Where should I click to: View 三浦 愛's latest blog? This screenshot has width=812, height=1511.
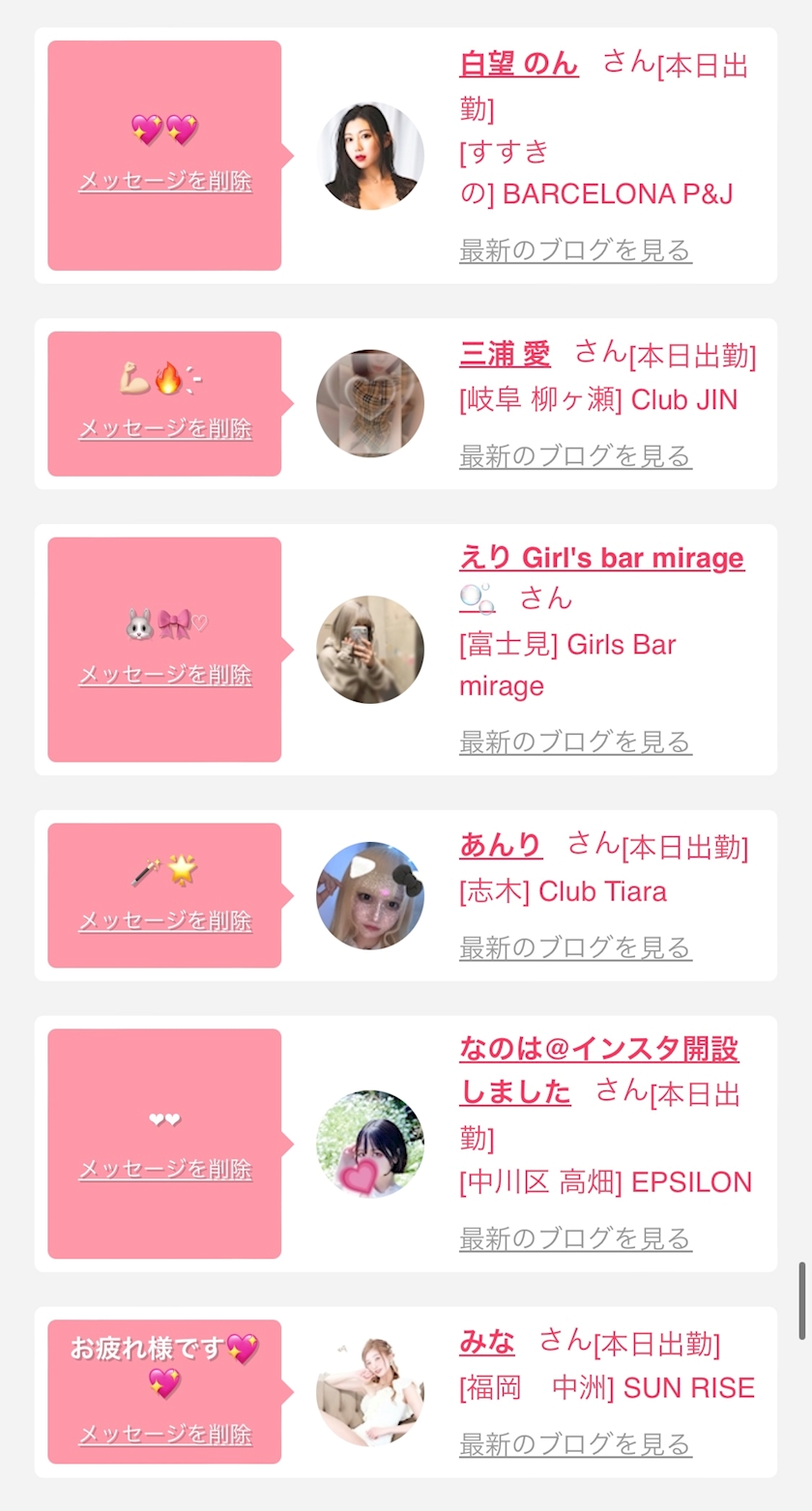click(576, 455)
